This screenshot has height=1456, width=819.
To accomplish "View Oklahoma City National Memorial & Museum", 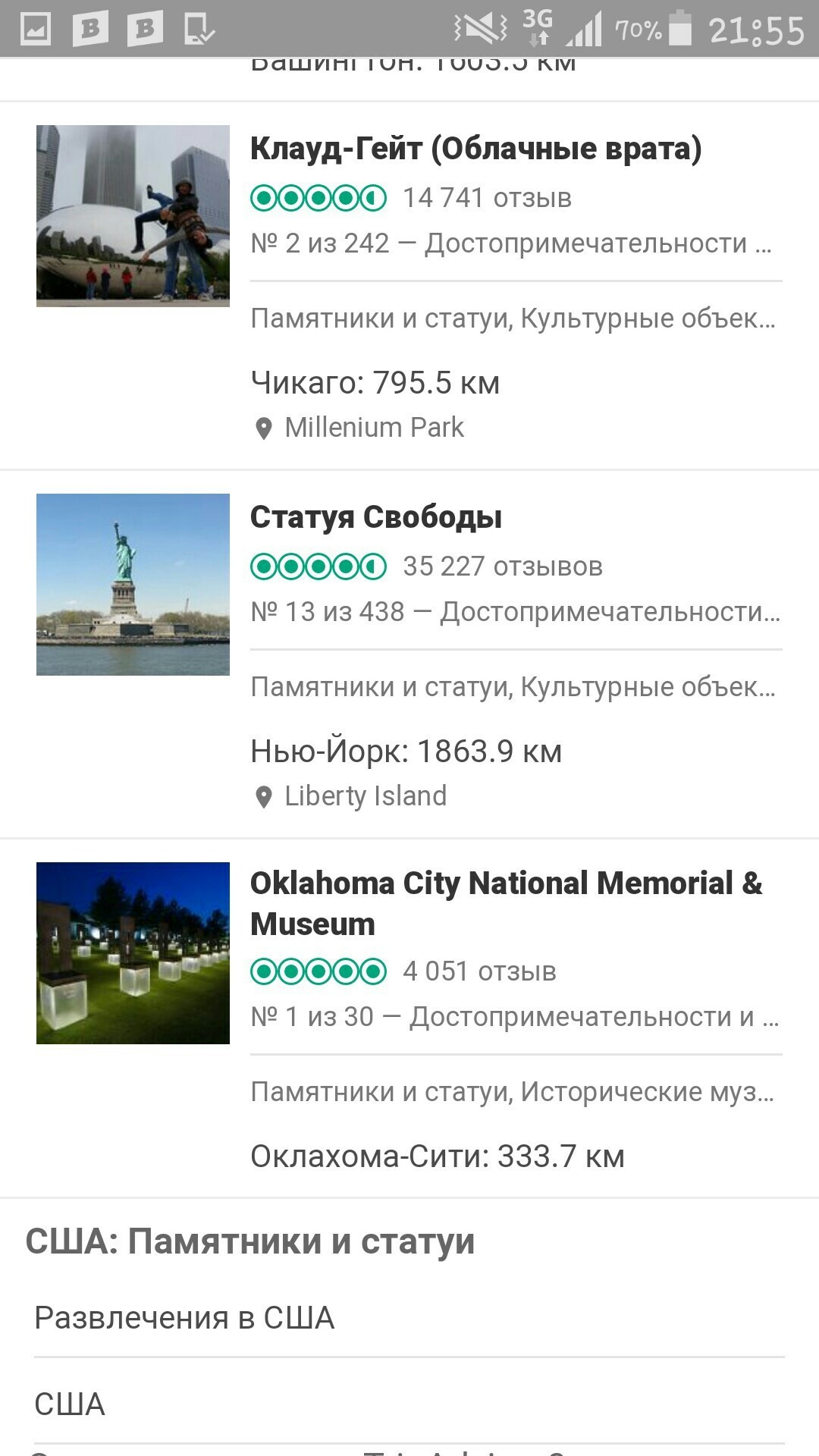I will 506,903.
